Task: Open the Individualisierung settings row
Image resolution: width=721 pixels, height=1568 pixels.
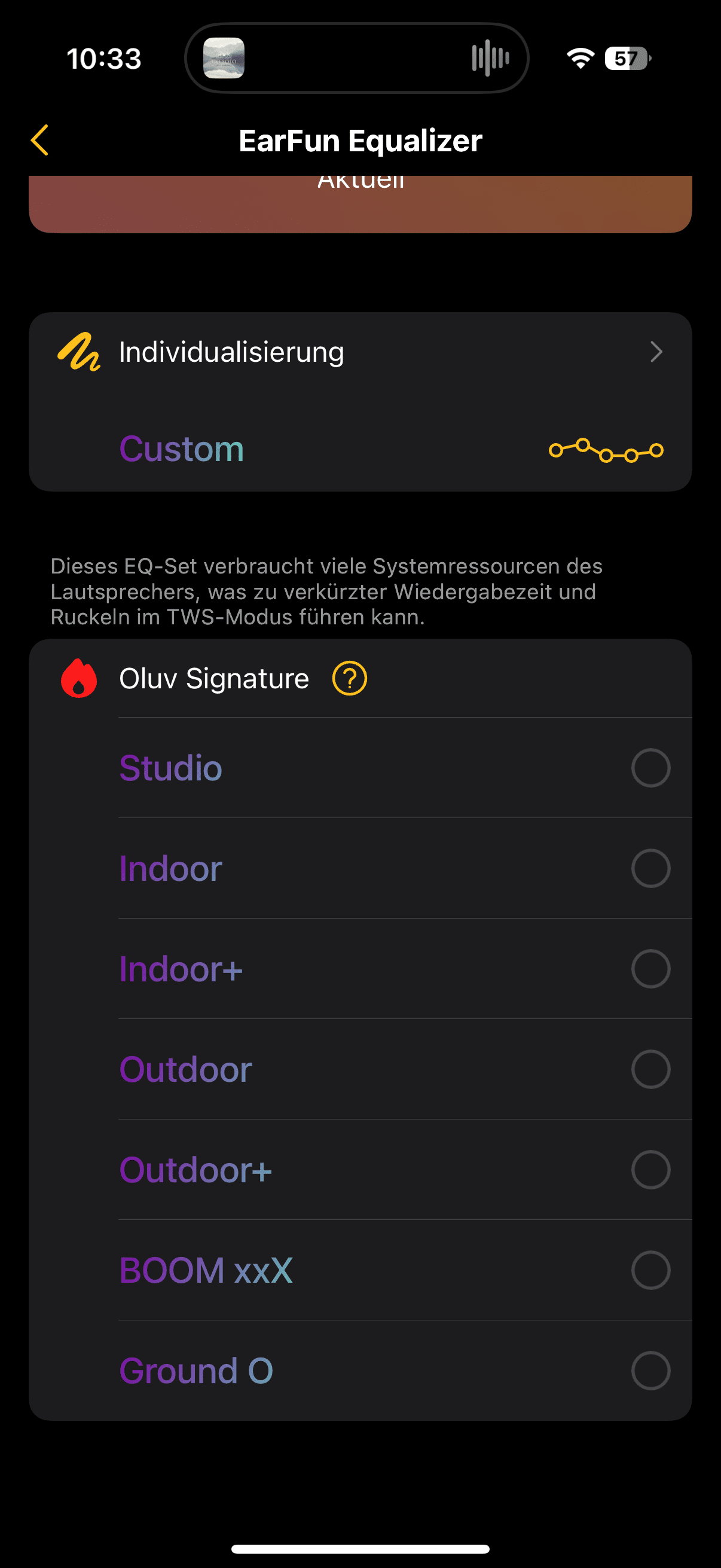Action: pos(360,352)
